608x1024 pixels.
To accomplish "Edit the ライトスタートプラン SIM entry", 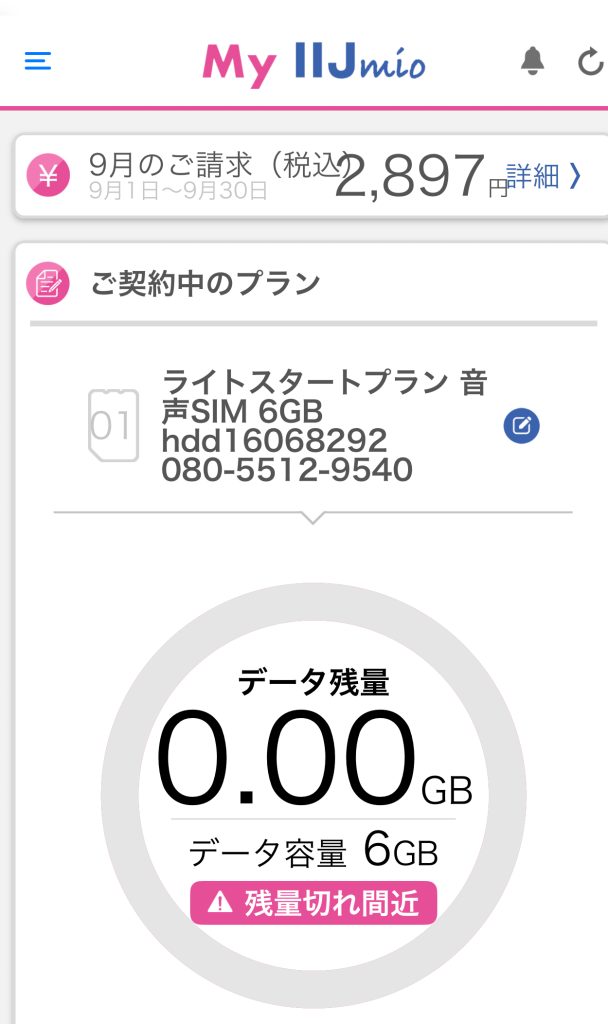I will pos(521,426).
